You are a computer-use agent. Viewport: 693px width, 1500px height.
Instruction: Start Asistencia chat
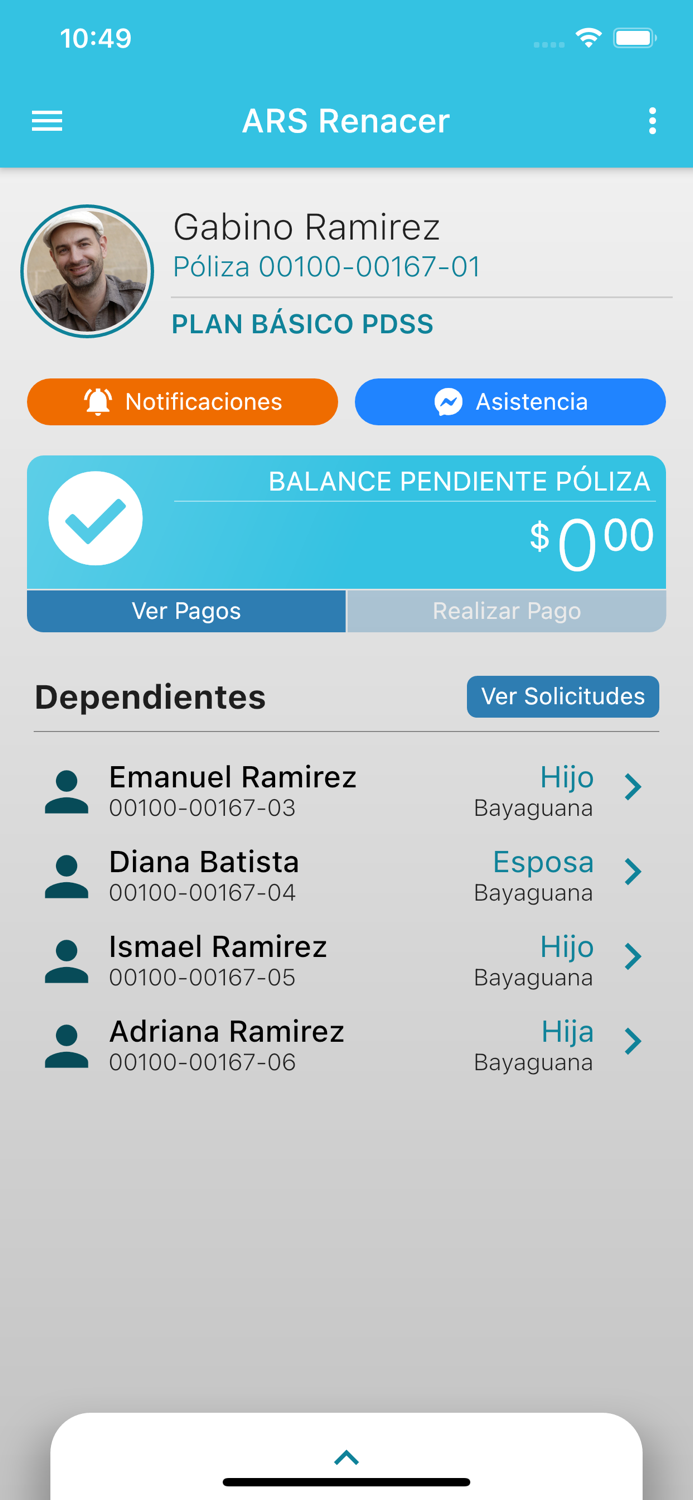point(510,402)
